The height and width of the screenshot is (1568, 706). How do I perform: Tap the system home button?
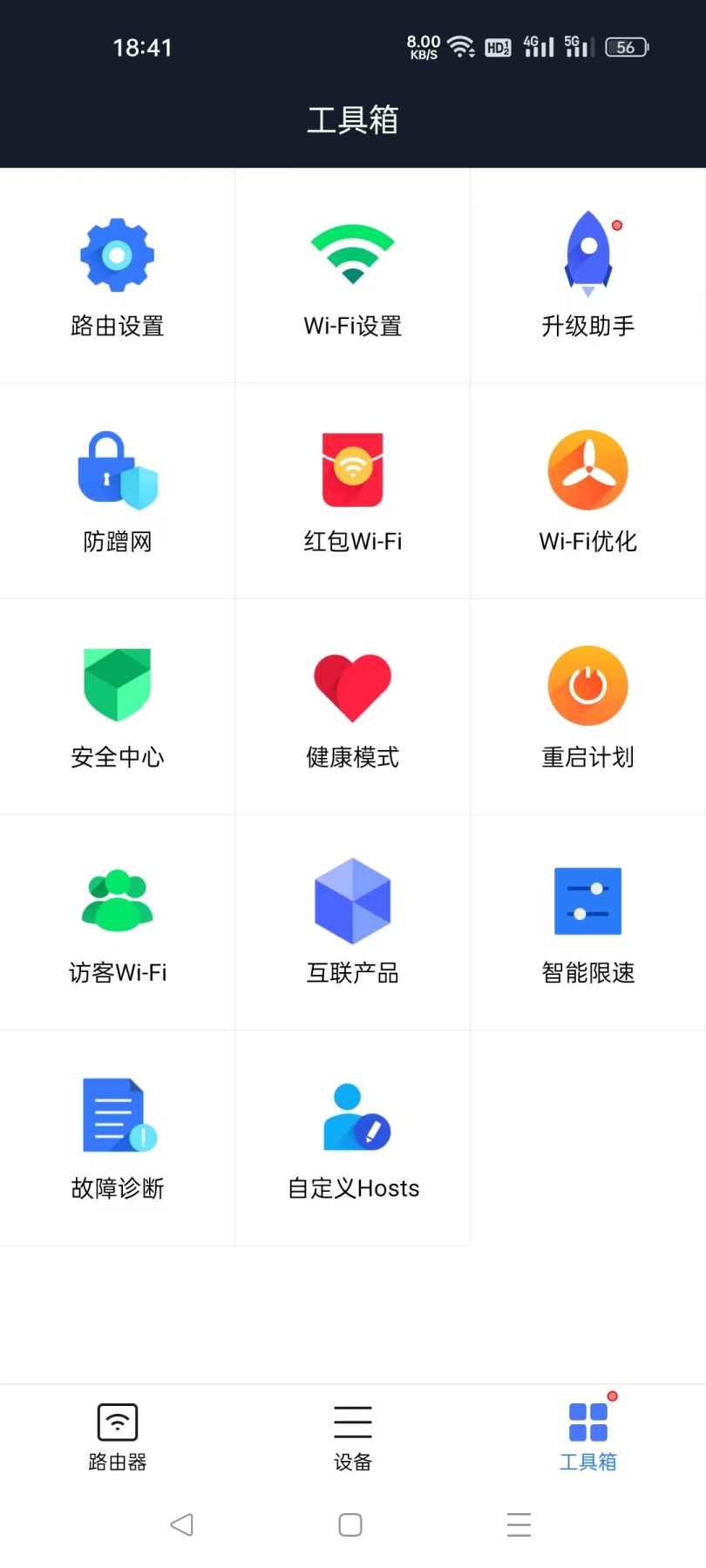tap(350, 1524)
